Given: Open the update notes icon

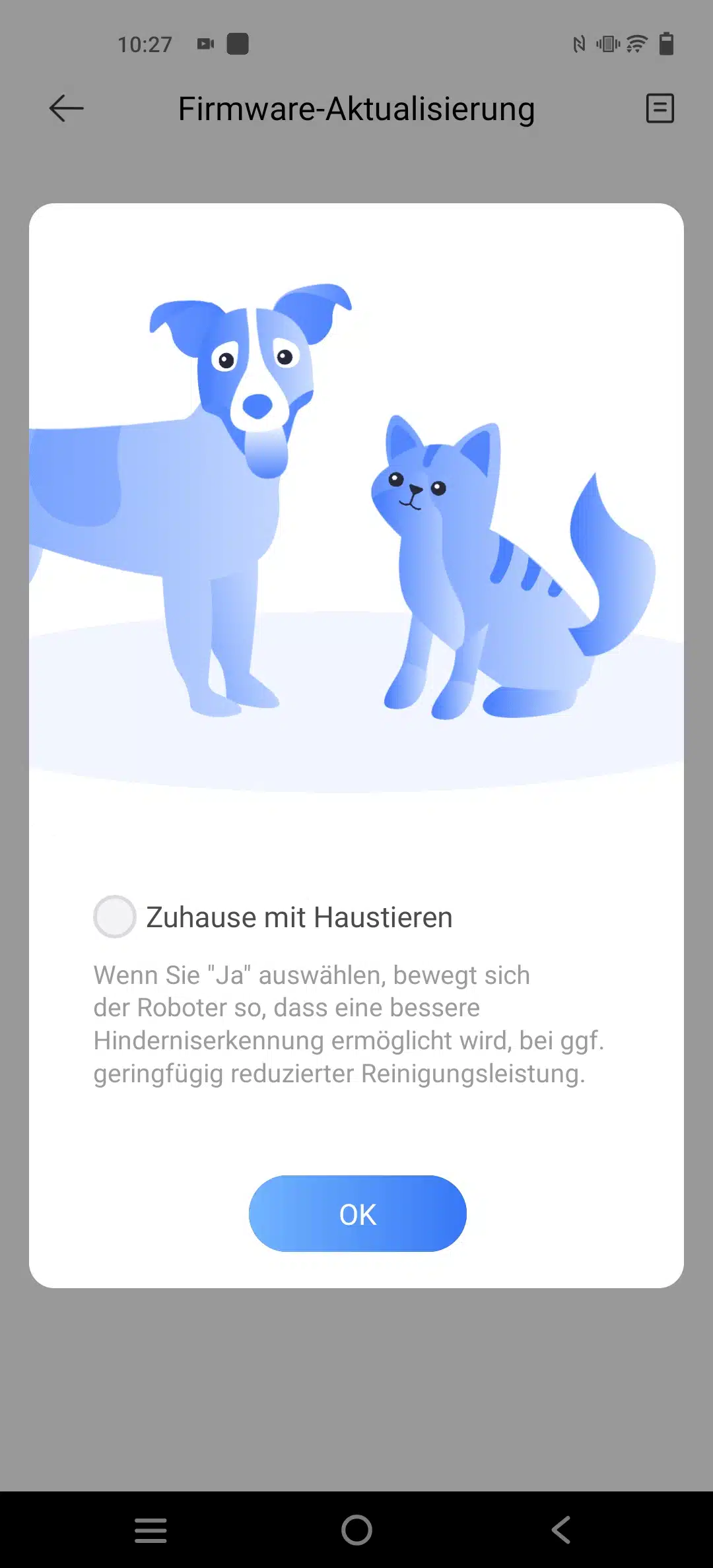Looking at the screenshot, I should pyautogui.click(x=660, y=109).
